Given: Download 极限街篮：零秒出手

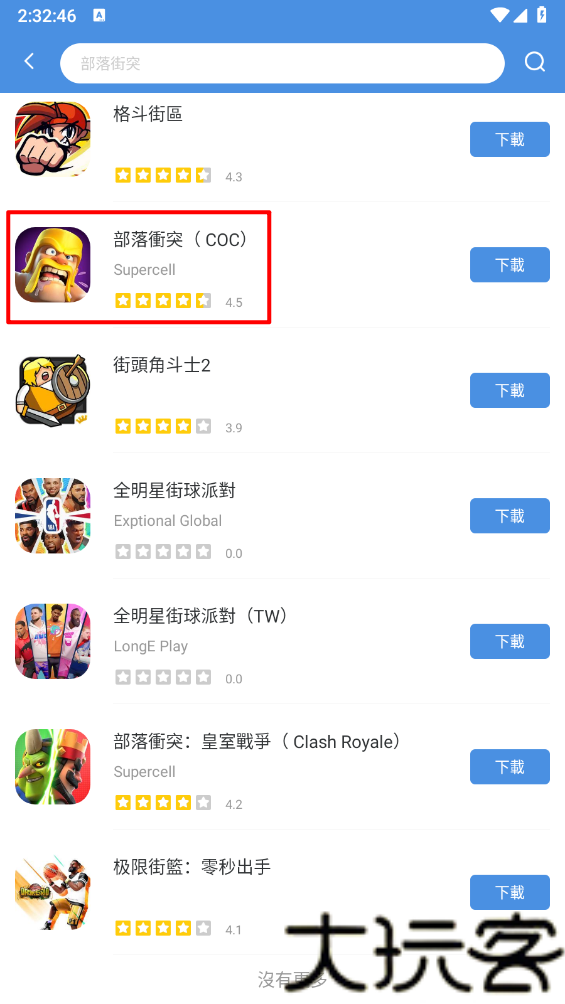Looking at the screenshot, I should click(510, 892).
